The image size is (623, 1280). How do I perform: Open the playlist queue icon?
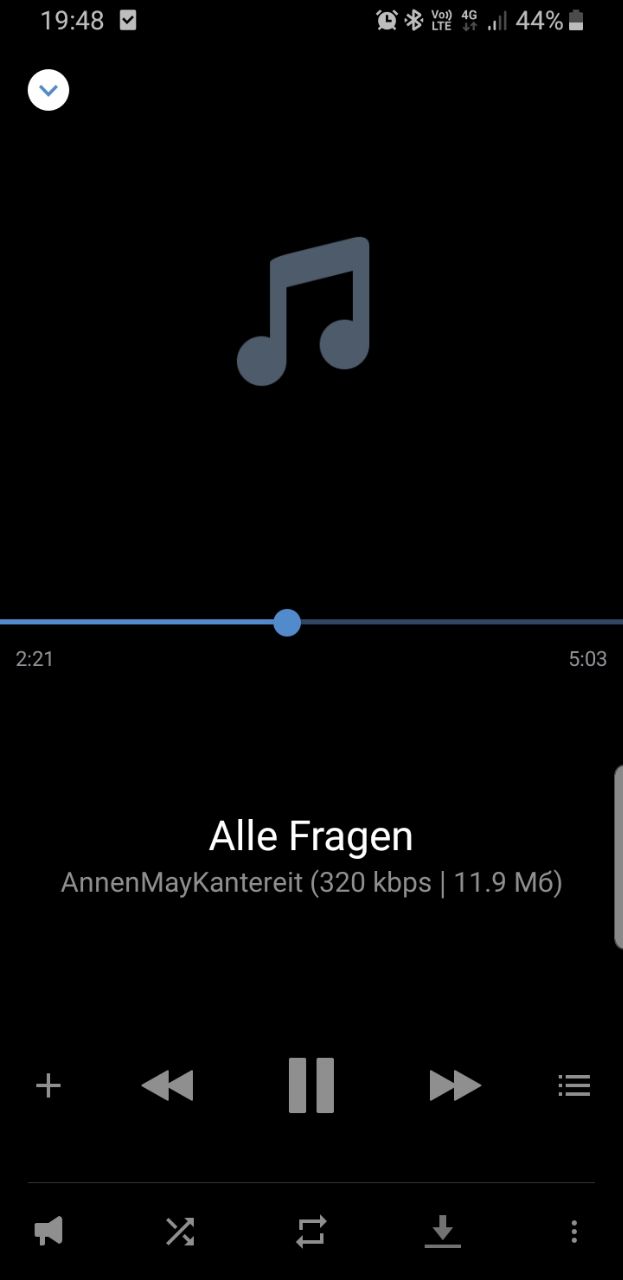574,1085
